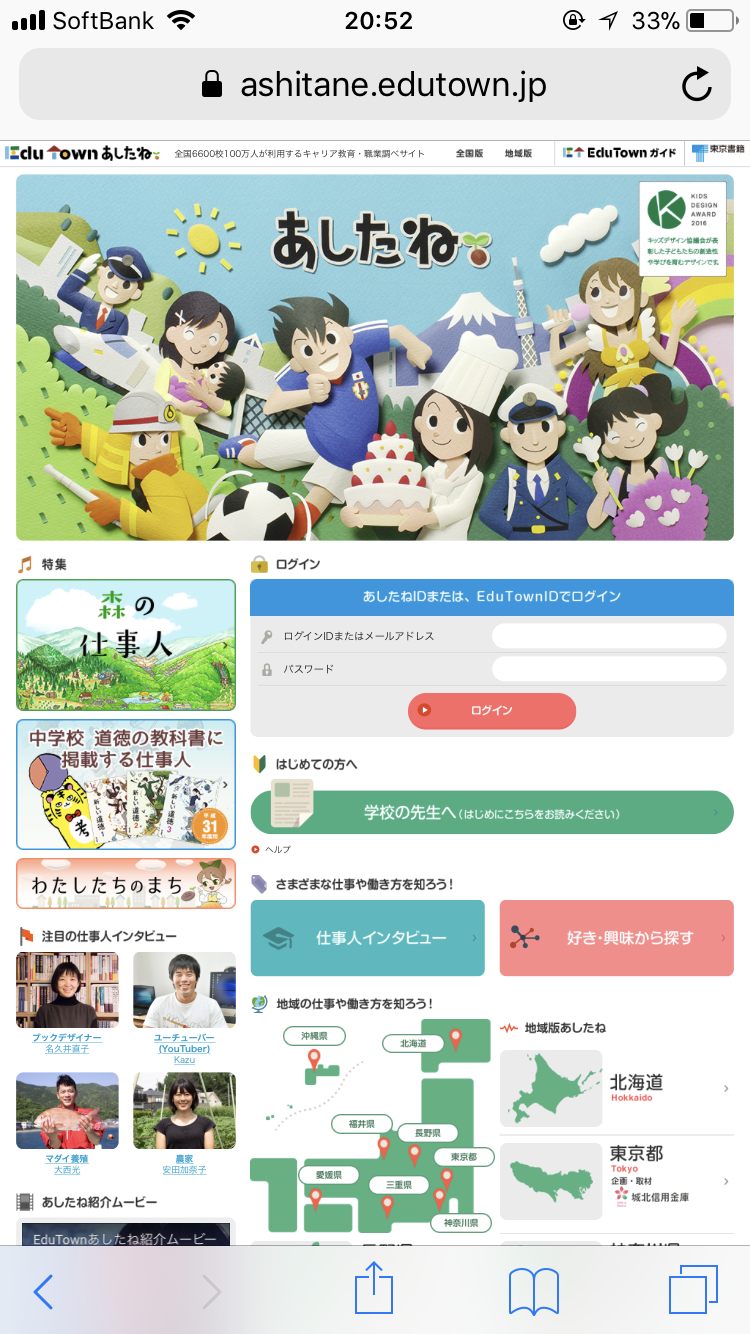
Task: Select 北海道 in 地域版あしたね list
Action: tap(616, 1089)
